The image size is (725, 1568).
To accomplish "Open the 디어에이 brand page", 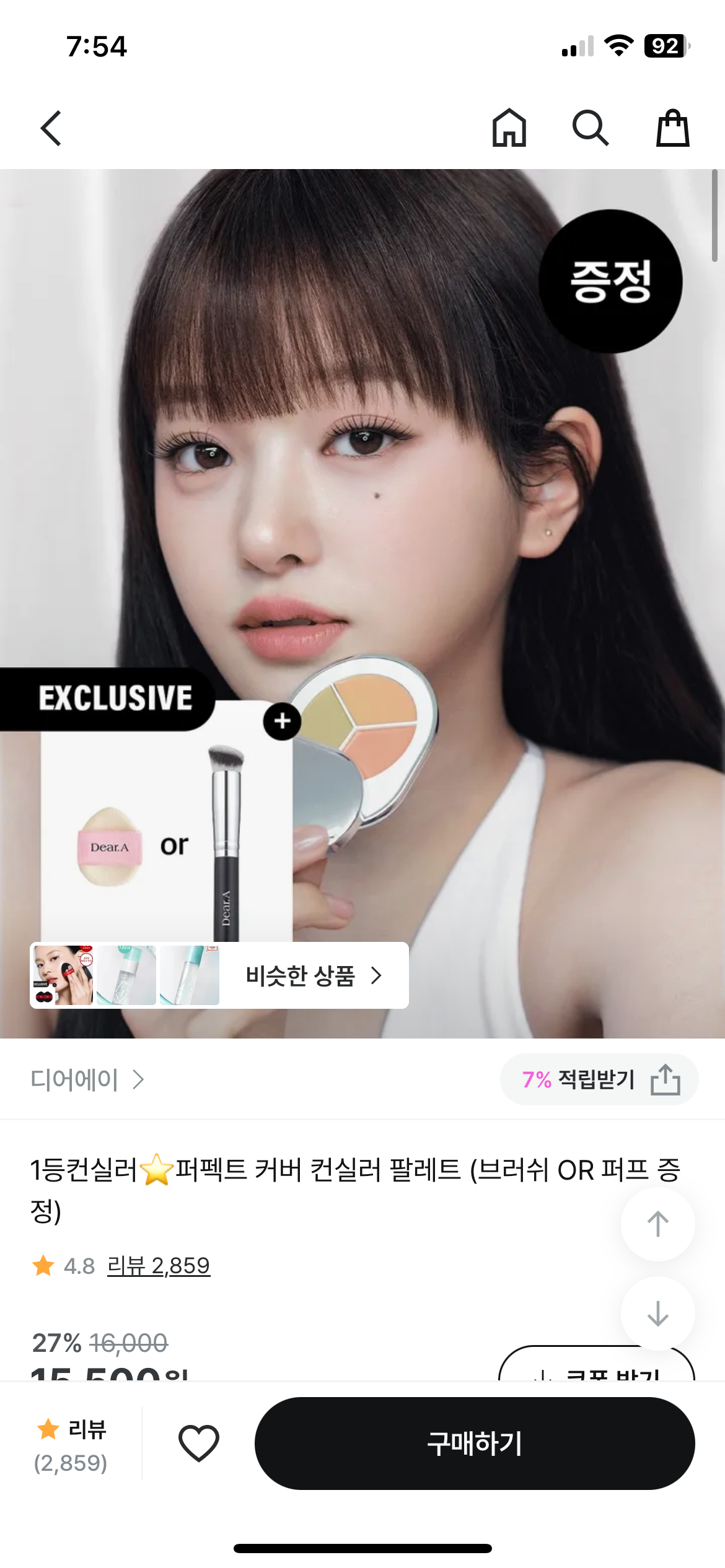I will point(87,1079).
